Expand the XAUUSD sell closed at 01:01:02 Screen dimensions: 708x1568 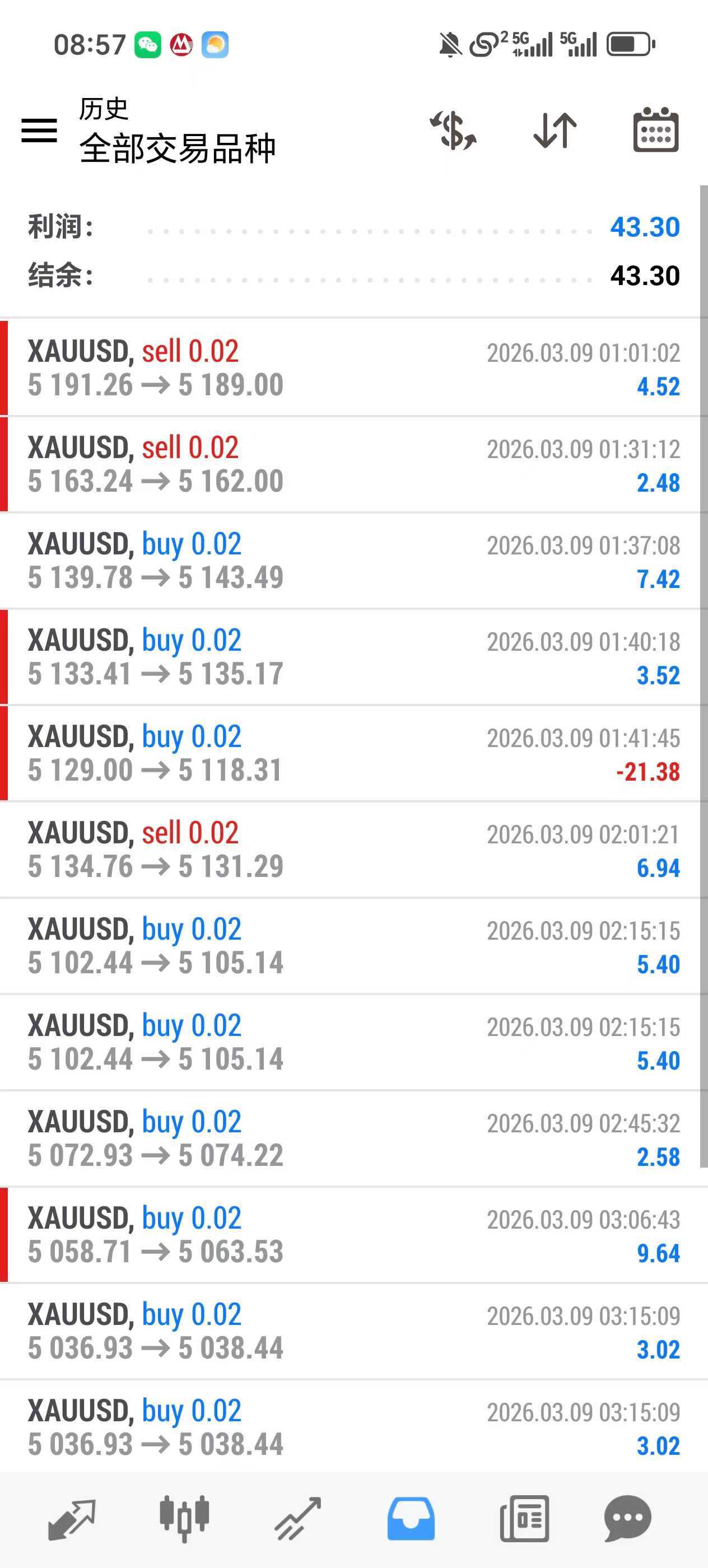pyautogui.click(x=353, y=368)
